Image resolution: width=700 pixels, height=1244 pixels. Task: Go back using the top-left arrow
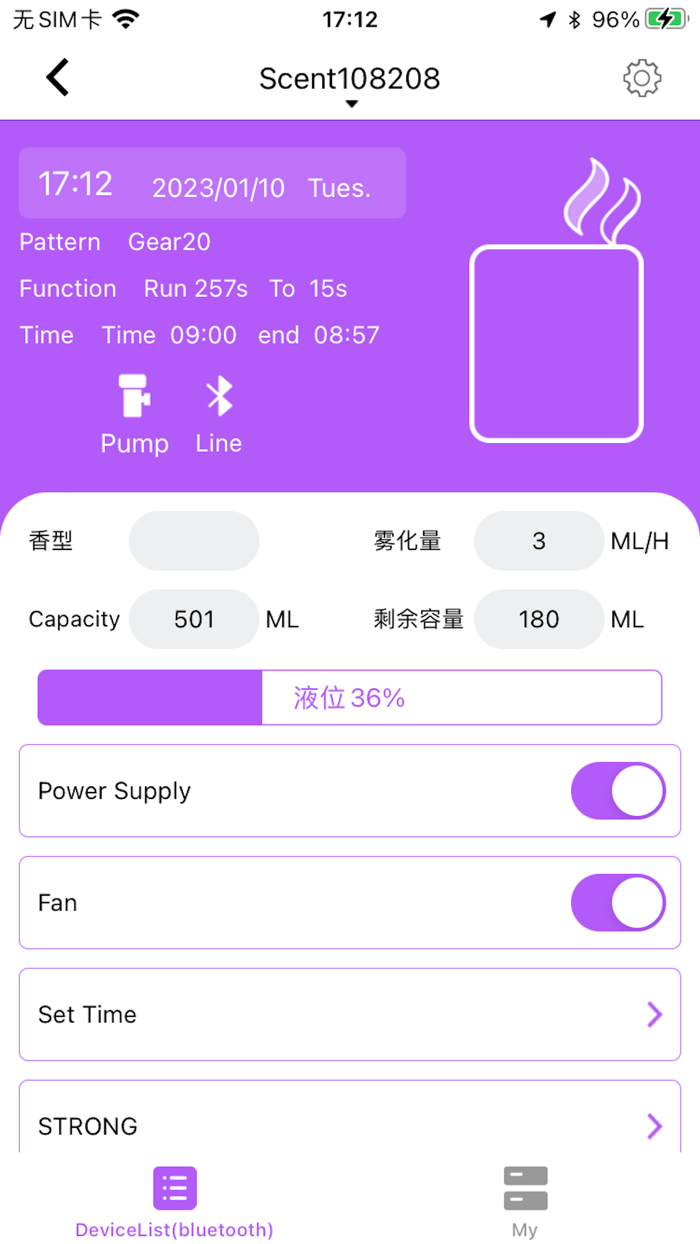[58, 78]
